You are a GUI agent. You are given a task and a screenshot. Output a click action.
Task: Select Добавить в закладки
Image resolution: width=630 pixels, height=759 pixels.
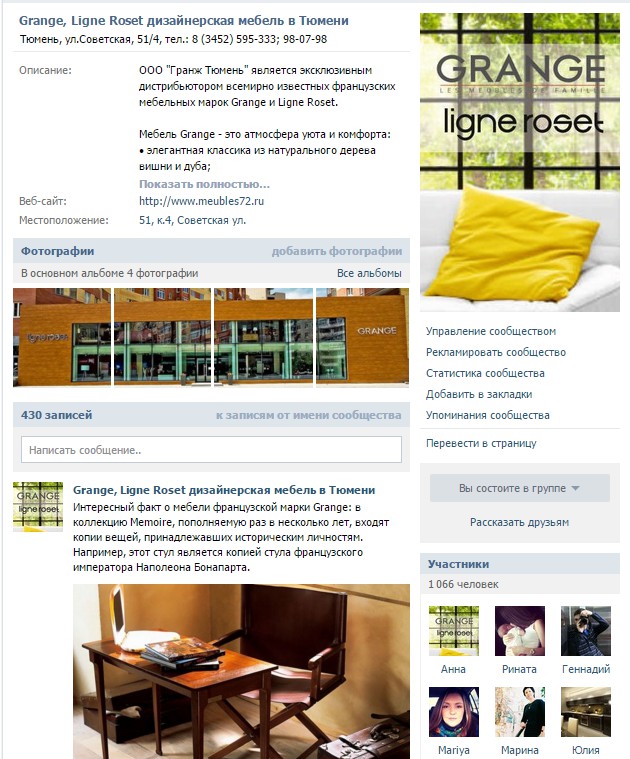tap(478, 394)
